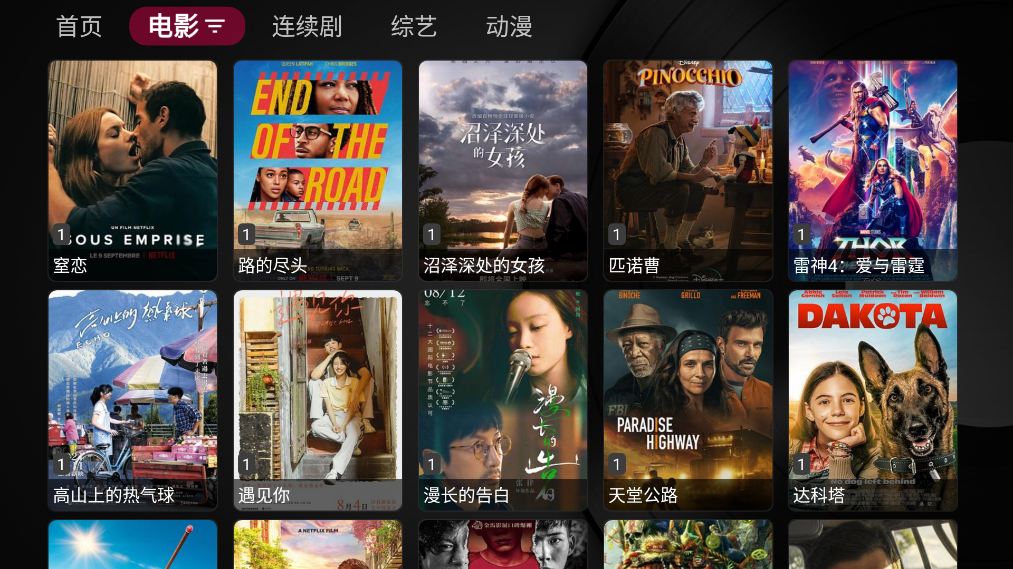Open the movie 高山上的热气球
The width and height of the screenshot is (1013, 569).
click(x=133, y=400)
